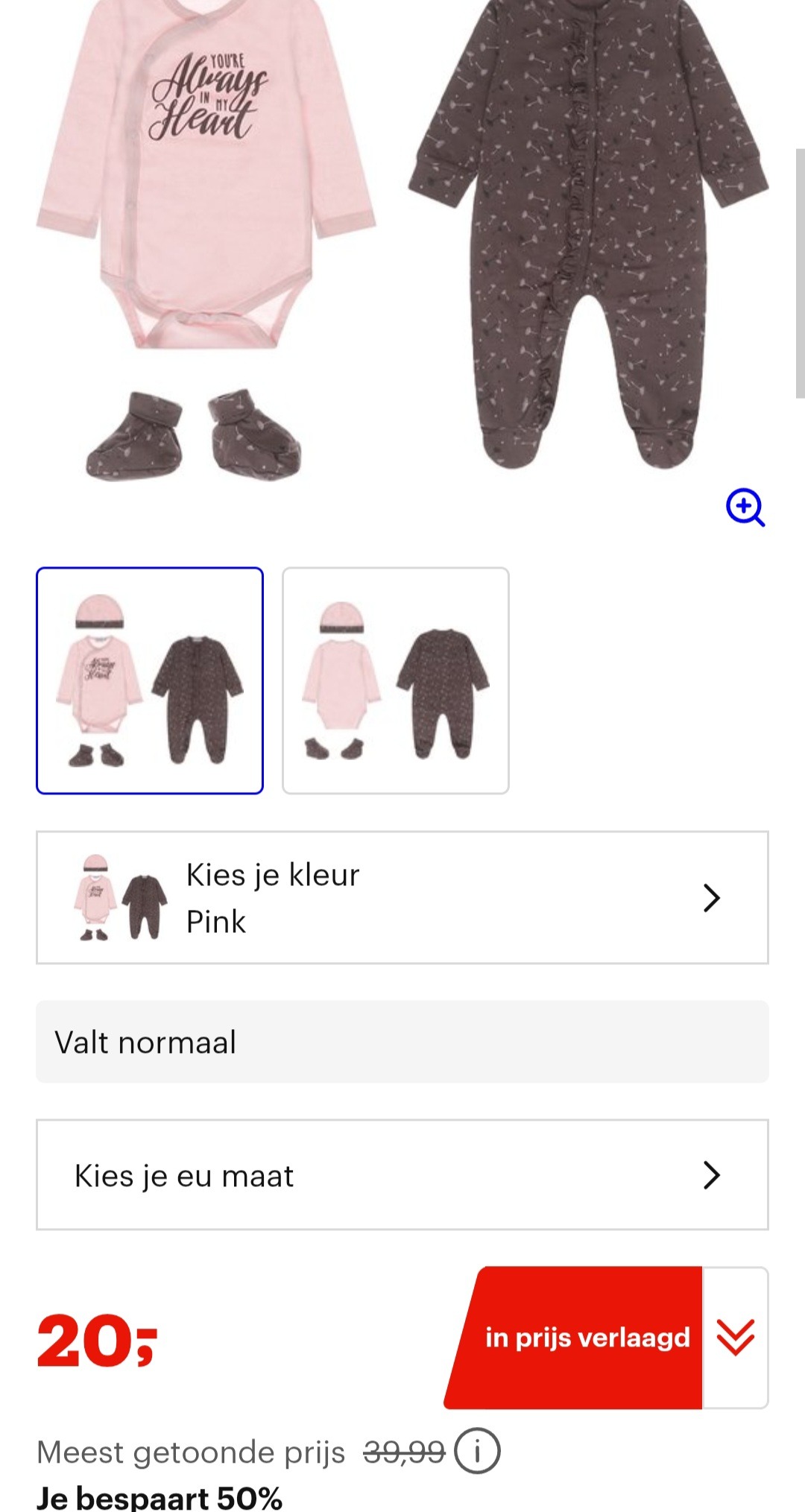Select the first highlighted product thumbnail

click(151, 680)
